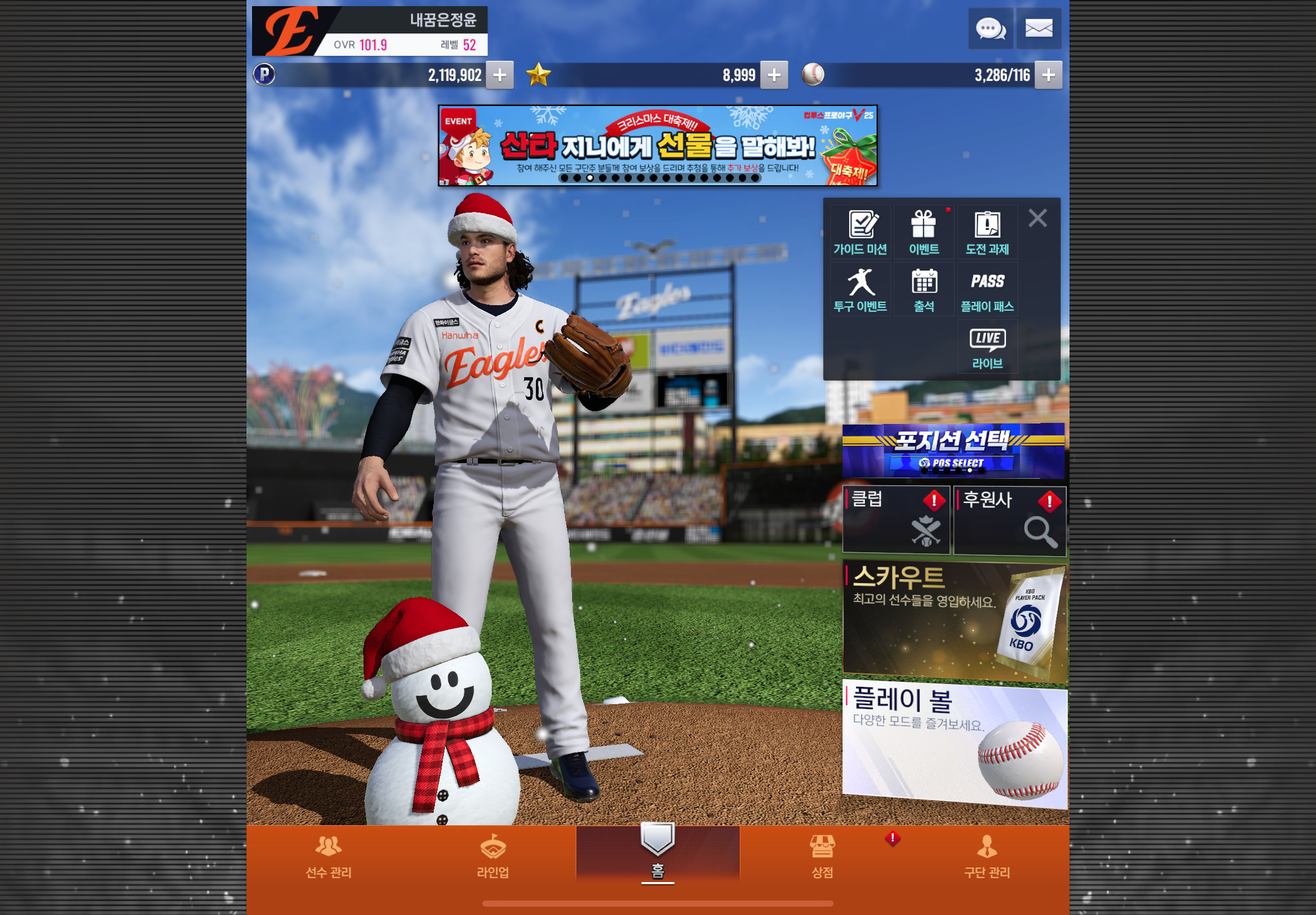Viewport: 1316px width, 915px height.
Task: Open the 후원사 sponsor card
Action: (x=1009, y=521)
